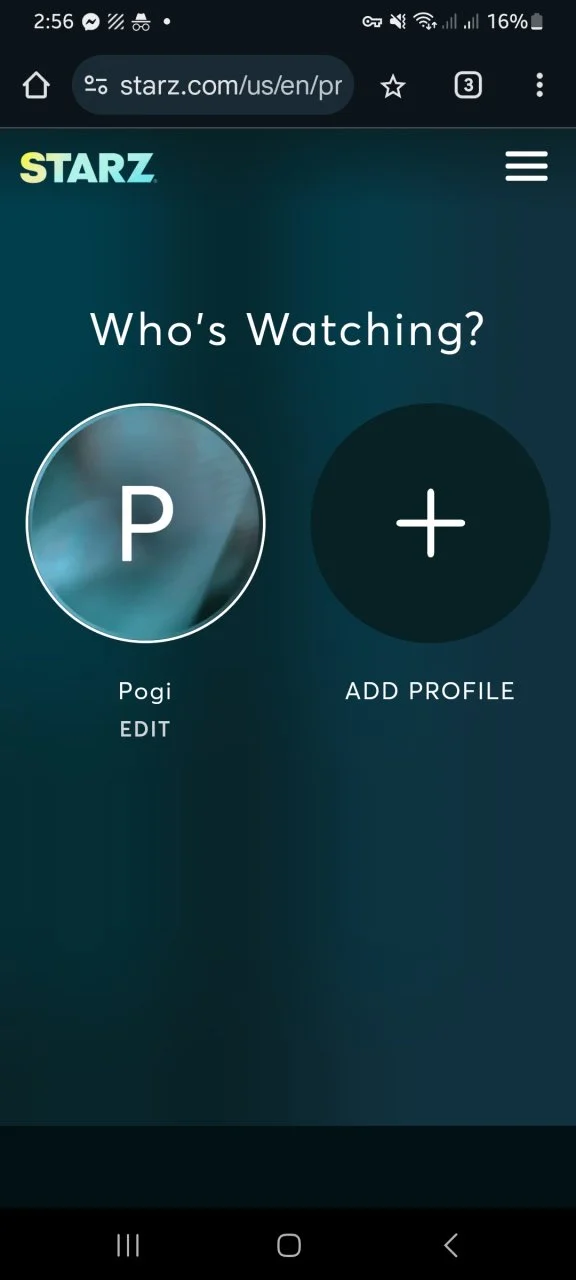Go to the browser home page
This screenshot has width=576, height=1280.
pyautogui.click(x=36, y=86)
